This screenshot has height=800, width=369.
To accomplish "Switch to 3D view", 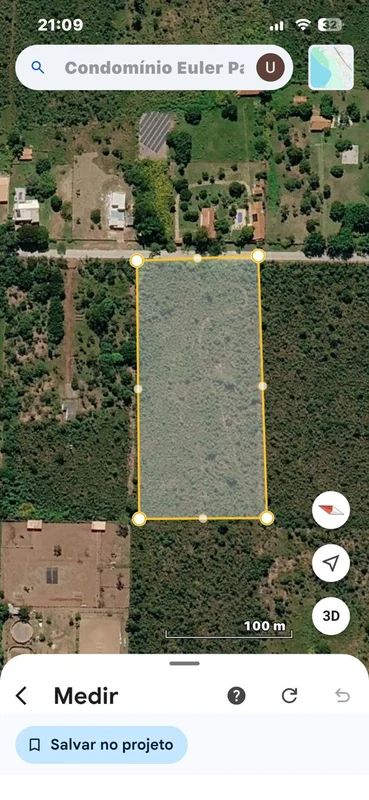I will click(x=331, y=616).
